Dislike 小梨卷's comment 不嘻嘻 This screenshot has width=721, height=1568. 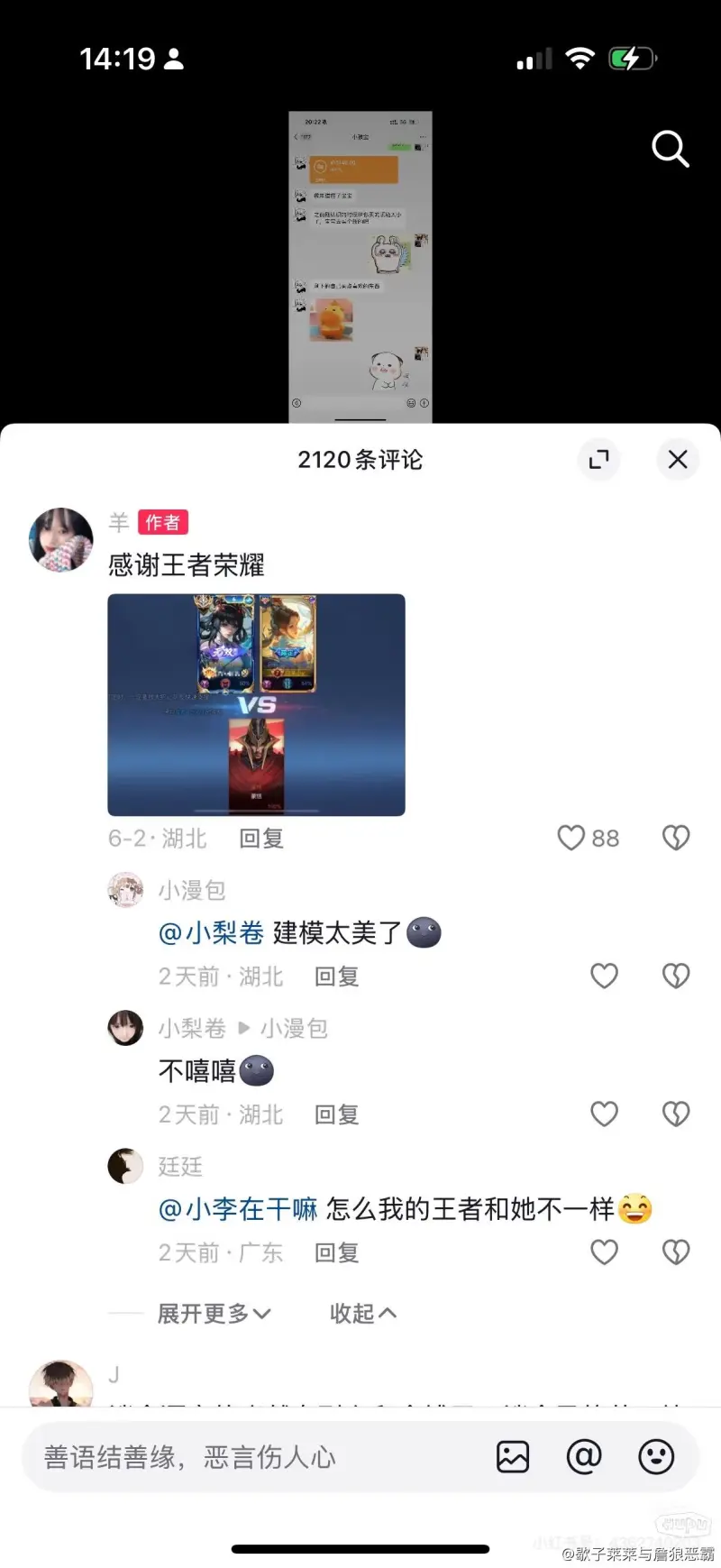tap(676, 1114)
